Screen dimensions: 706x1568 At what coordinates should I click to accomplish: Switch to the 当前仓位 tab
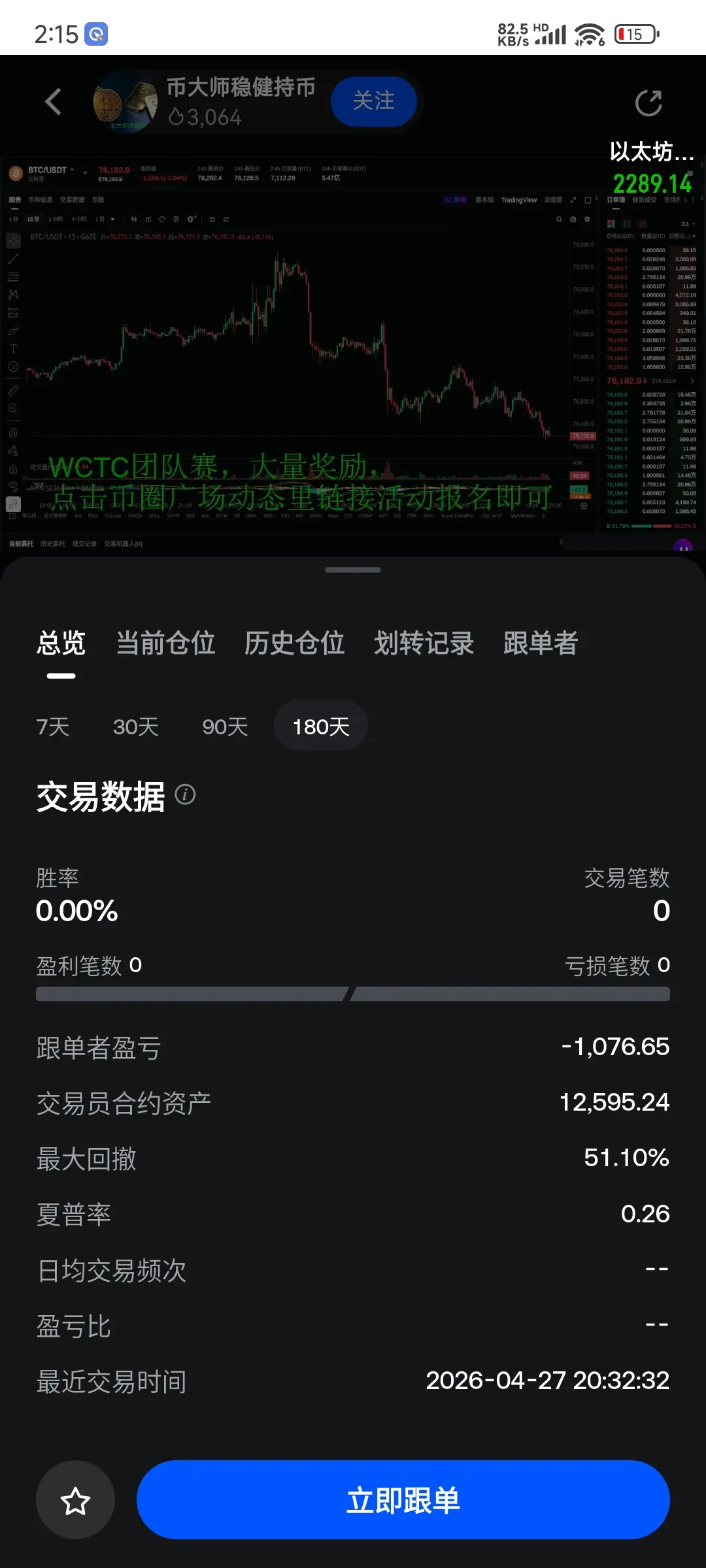[165, 644]
